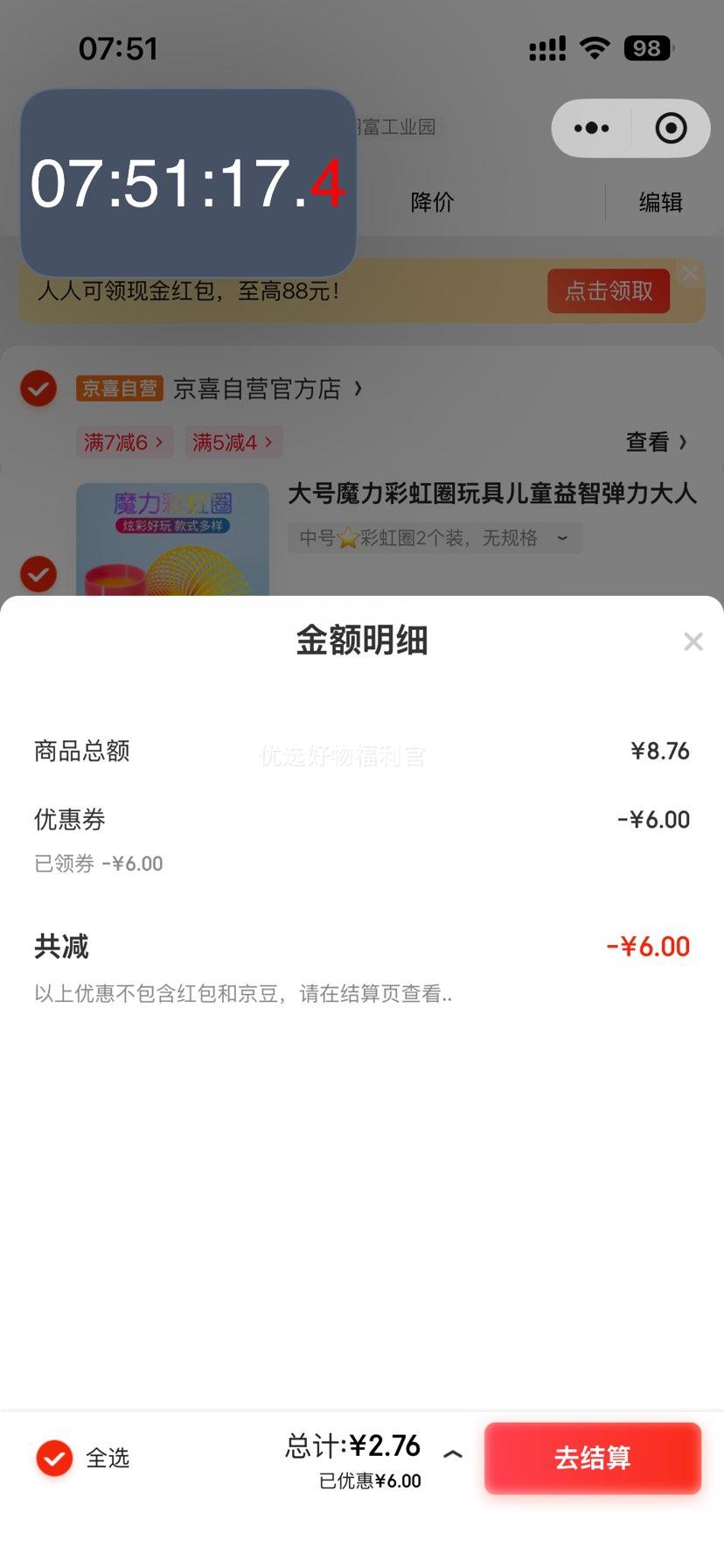This screenshot has width=724, height=1568.
Task: Open the 大号魔力彩虹圈 product details
Action: 491,493
